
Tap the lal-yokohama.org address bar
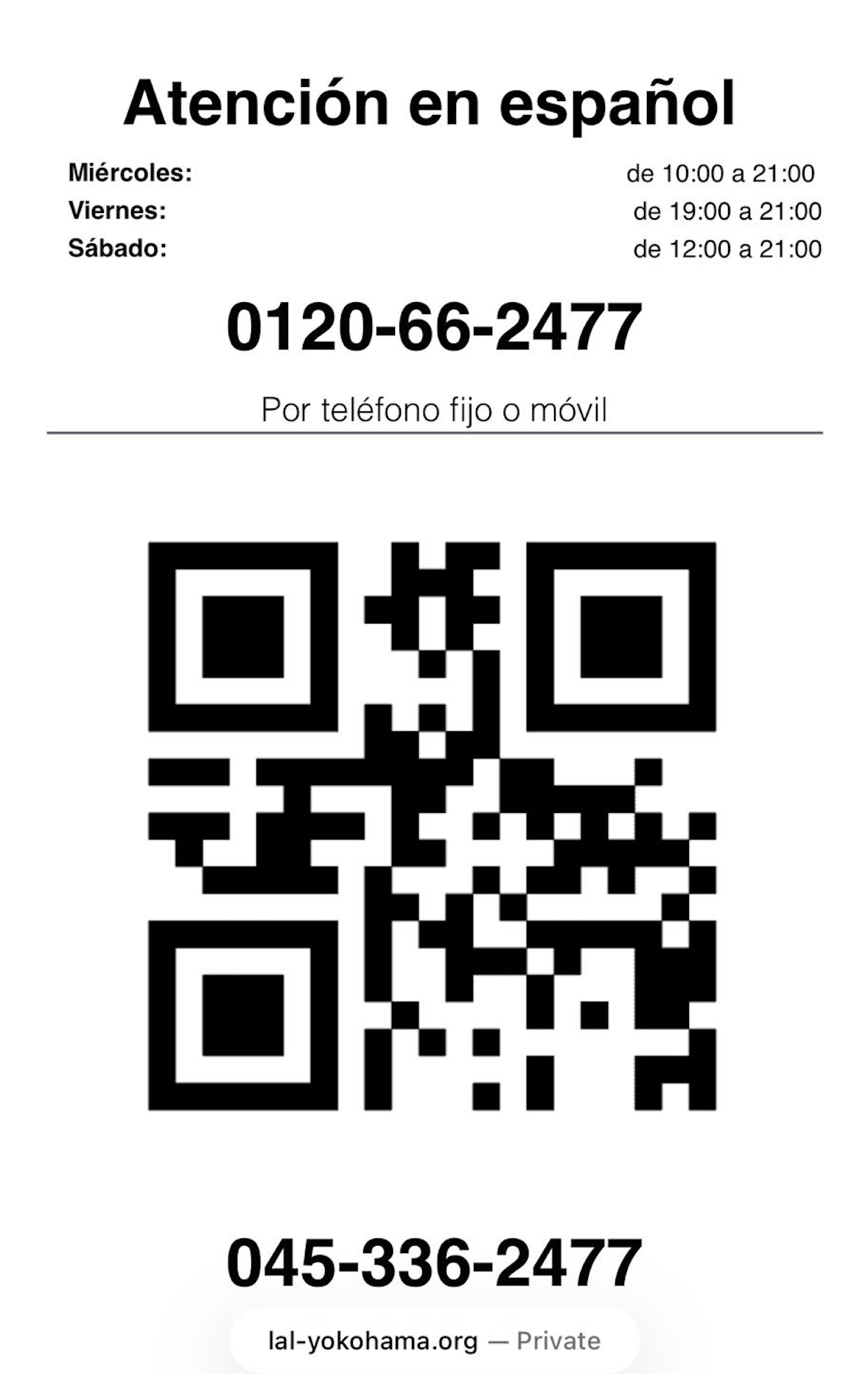coord(434,1340)
